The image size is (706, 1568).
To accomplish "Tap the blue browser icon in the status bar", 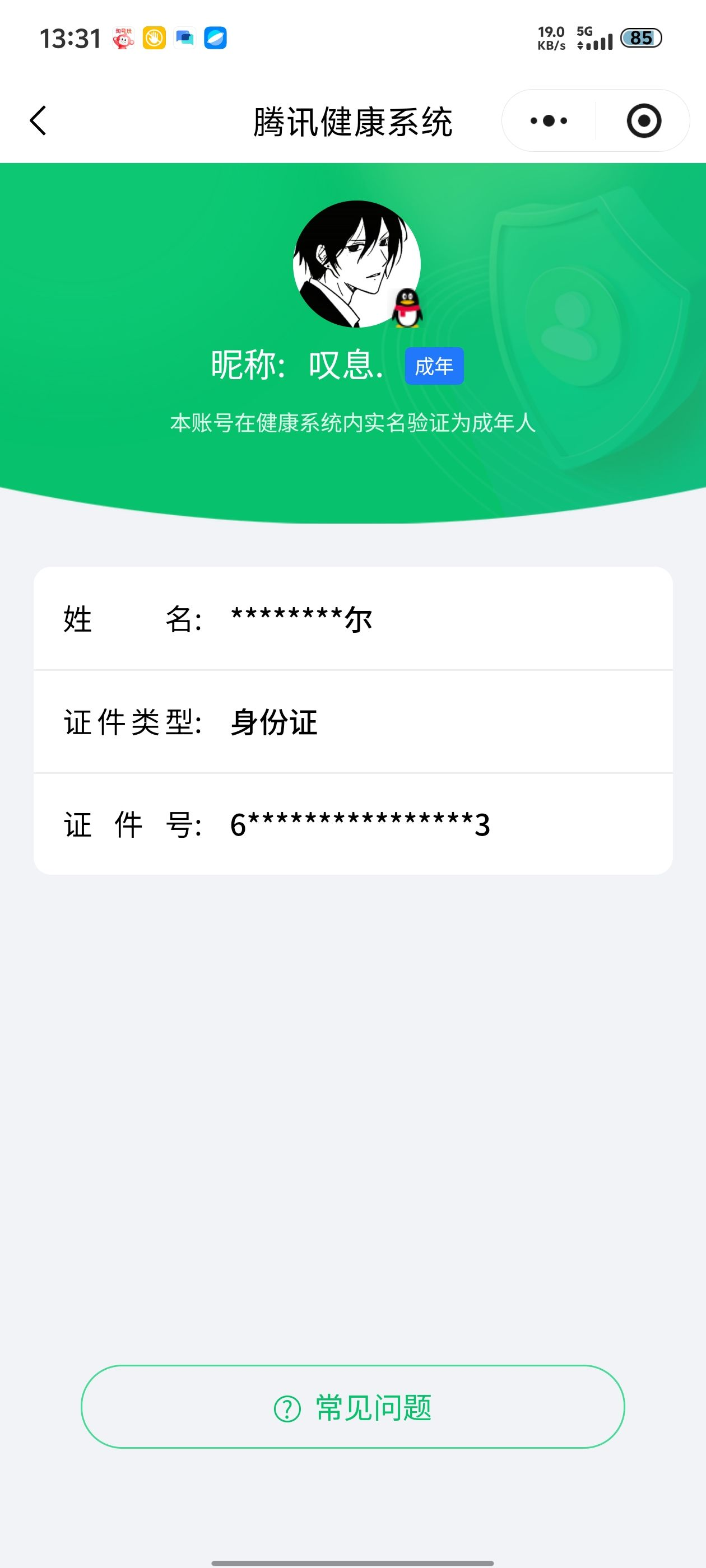I will pos(217,38).
